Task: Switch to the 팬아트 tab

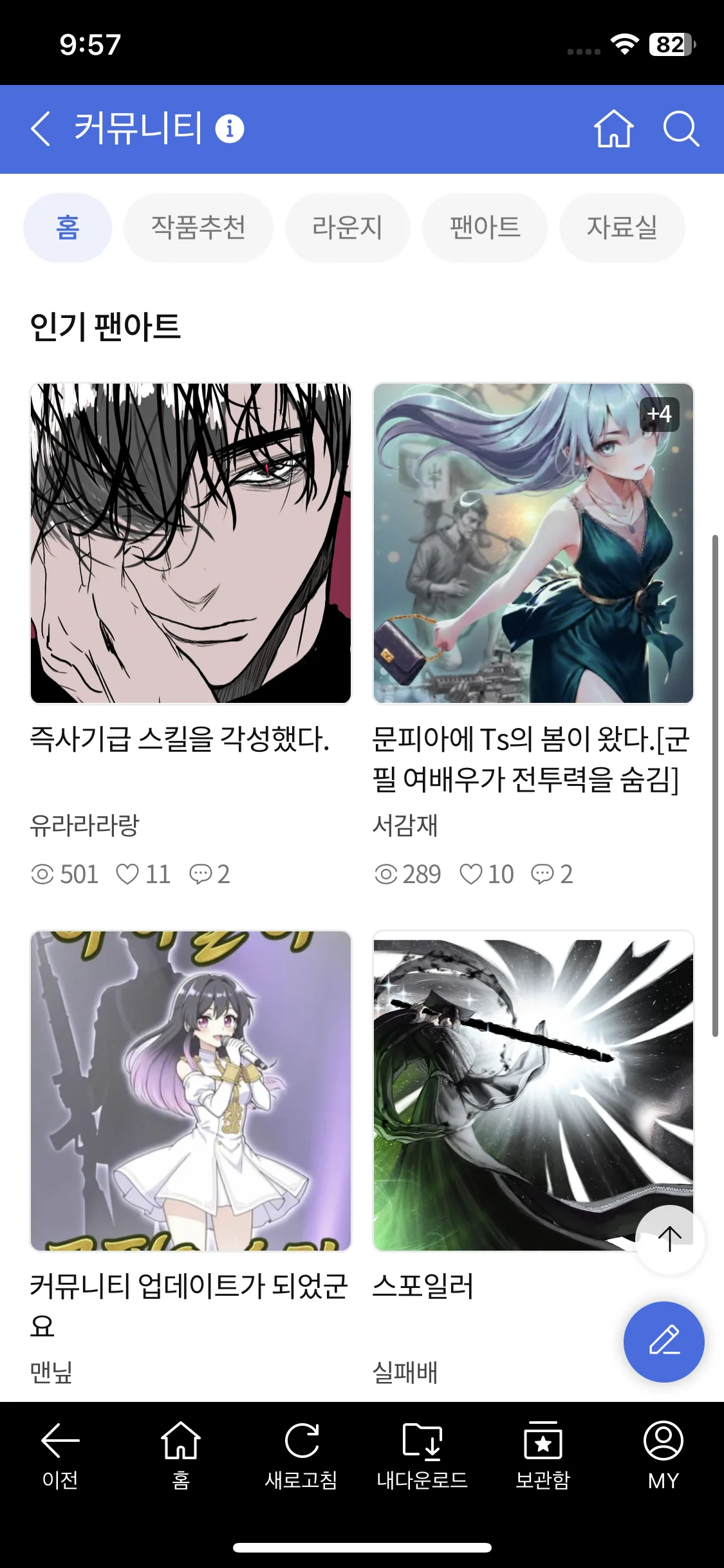Action: (485, 228)
